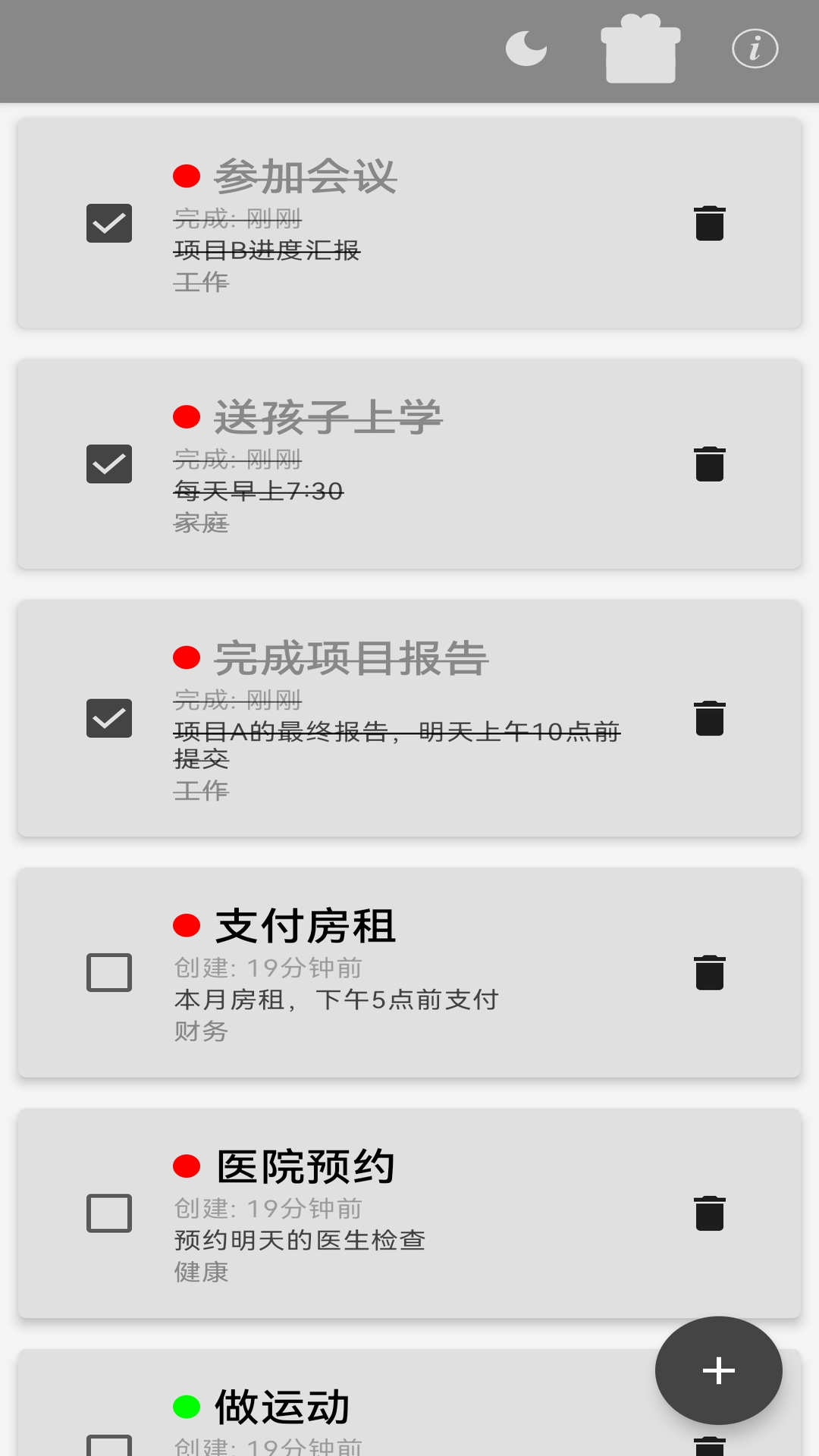Delete the 完成项目报告 task
Viewport: 819px width, 1456px height.
coord(710,719)
